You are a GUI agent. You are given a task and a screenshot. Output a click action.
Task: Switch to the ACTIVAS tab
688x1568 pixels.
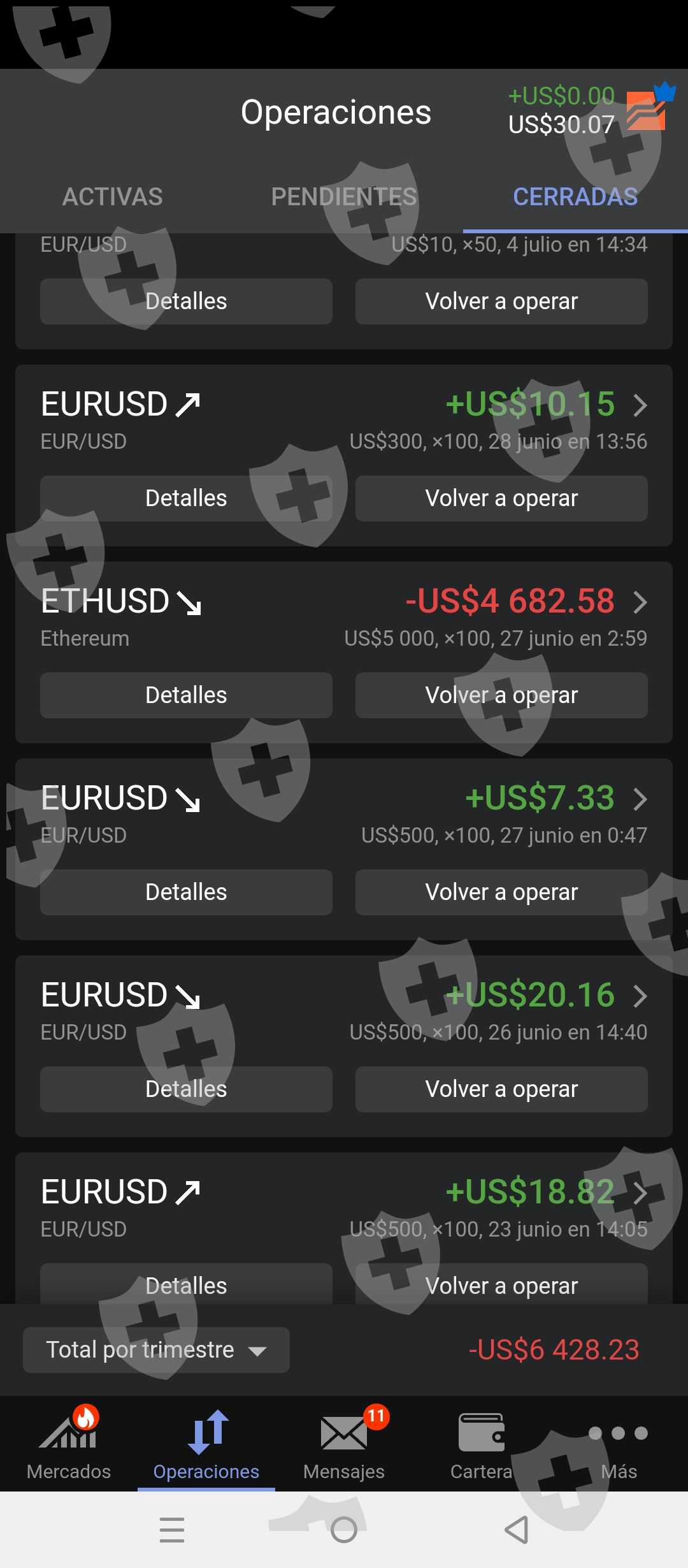click(112, 197)
